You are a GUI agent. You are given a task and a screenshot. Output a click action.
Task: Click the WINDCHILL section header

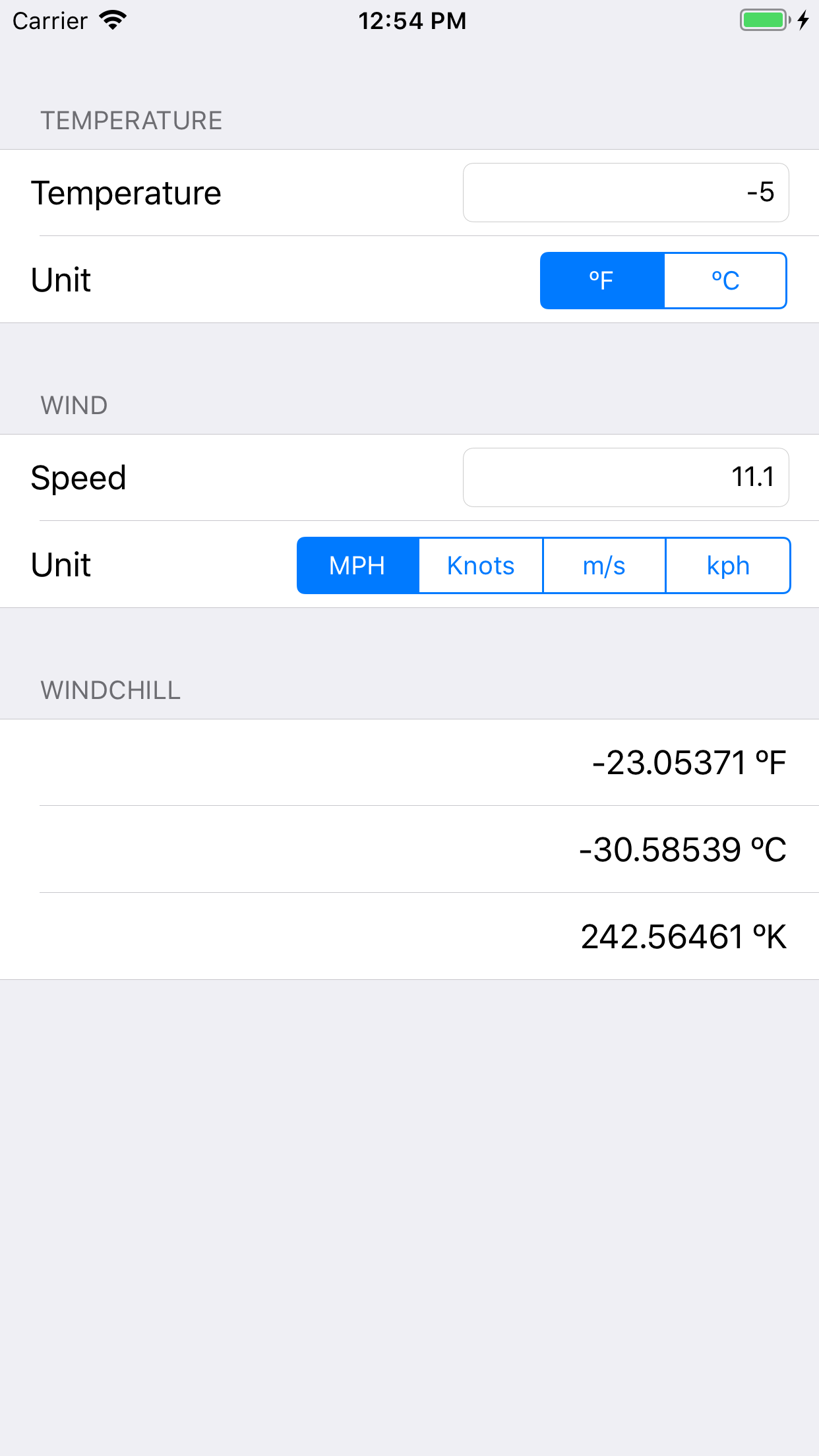click(x=110, y=691)
